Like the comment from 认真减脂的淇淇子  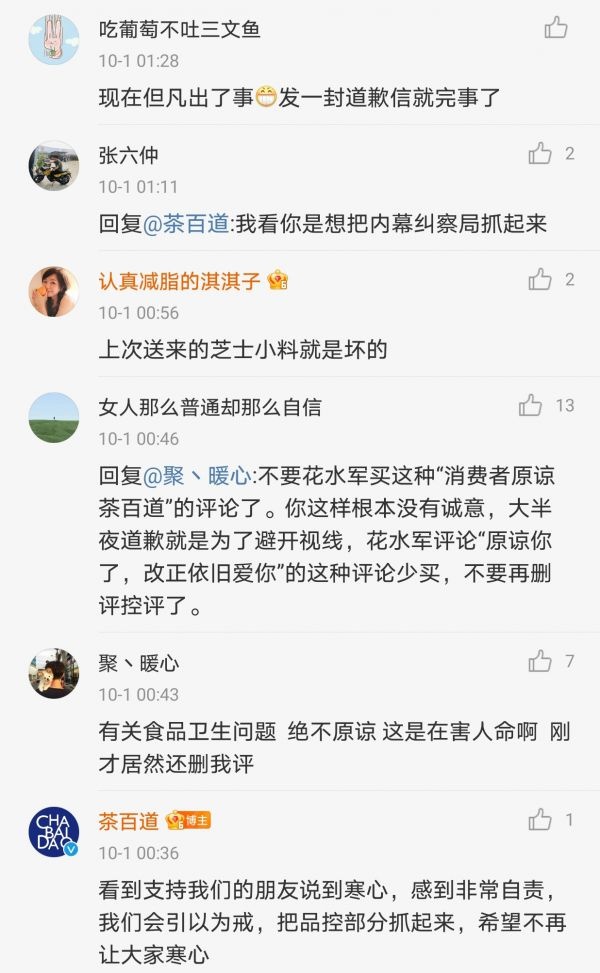coord(540,279)
